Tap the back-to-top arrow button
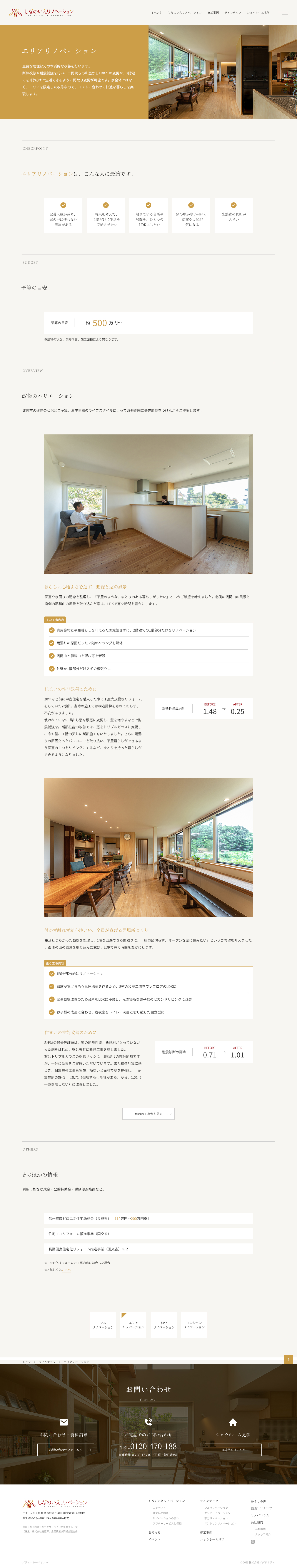 [289, 1359]
